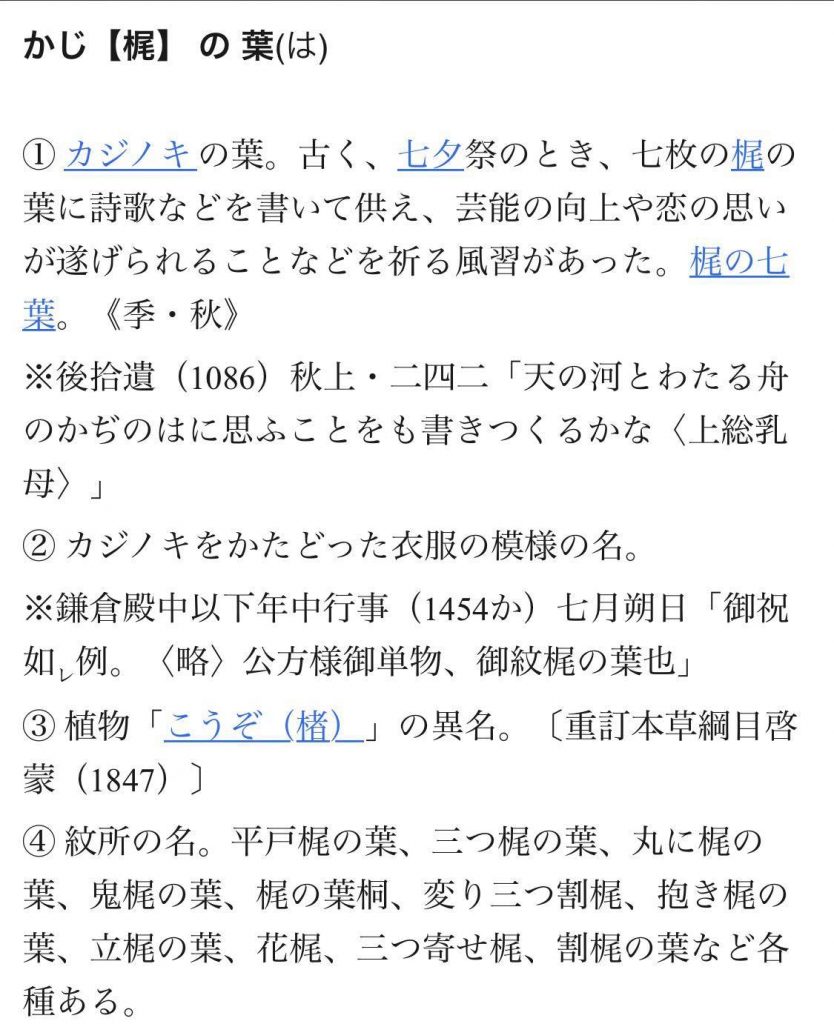Tap the linked 梶 character after 七枚の
The height and width of the screenshot is (1024, 834).
point(747,155)
